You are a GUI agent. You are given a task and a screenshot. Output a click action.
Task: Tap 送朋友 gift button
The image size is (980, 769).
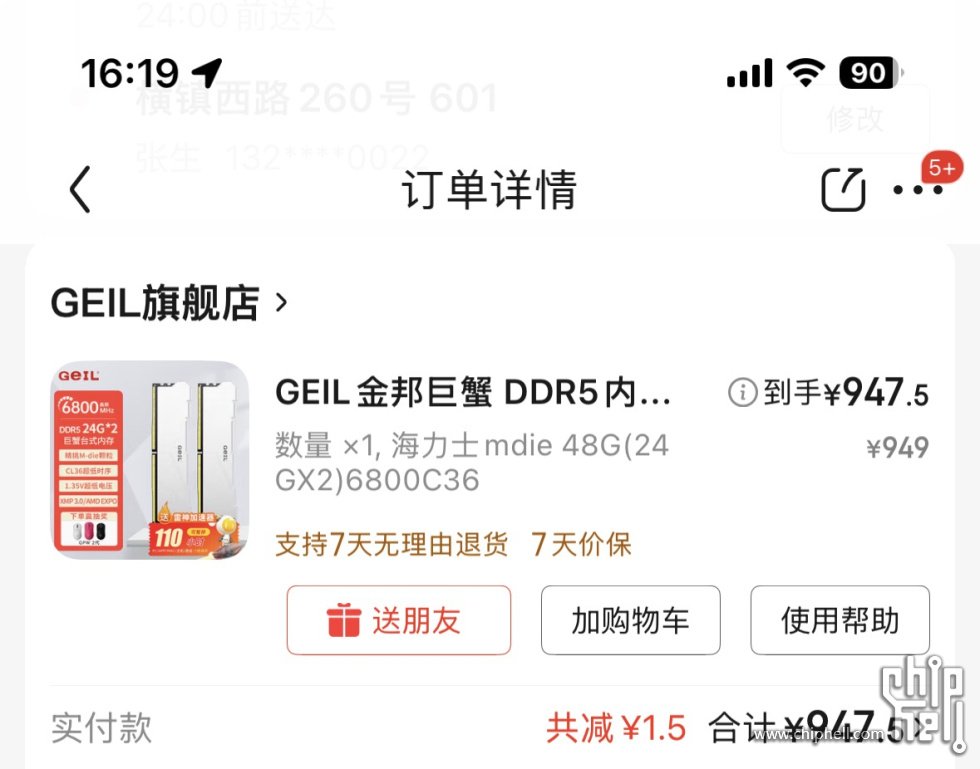pos(398,621)
